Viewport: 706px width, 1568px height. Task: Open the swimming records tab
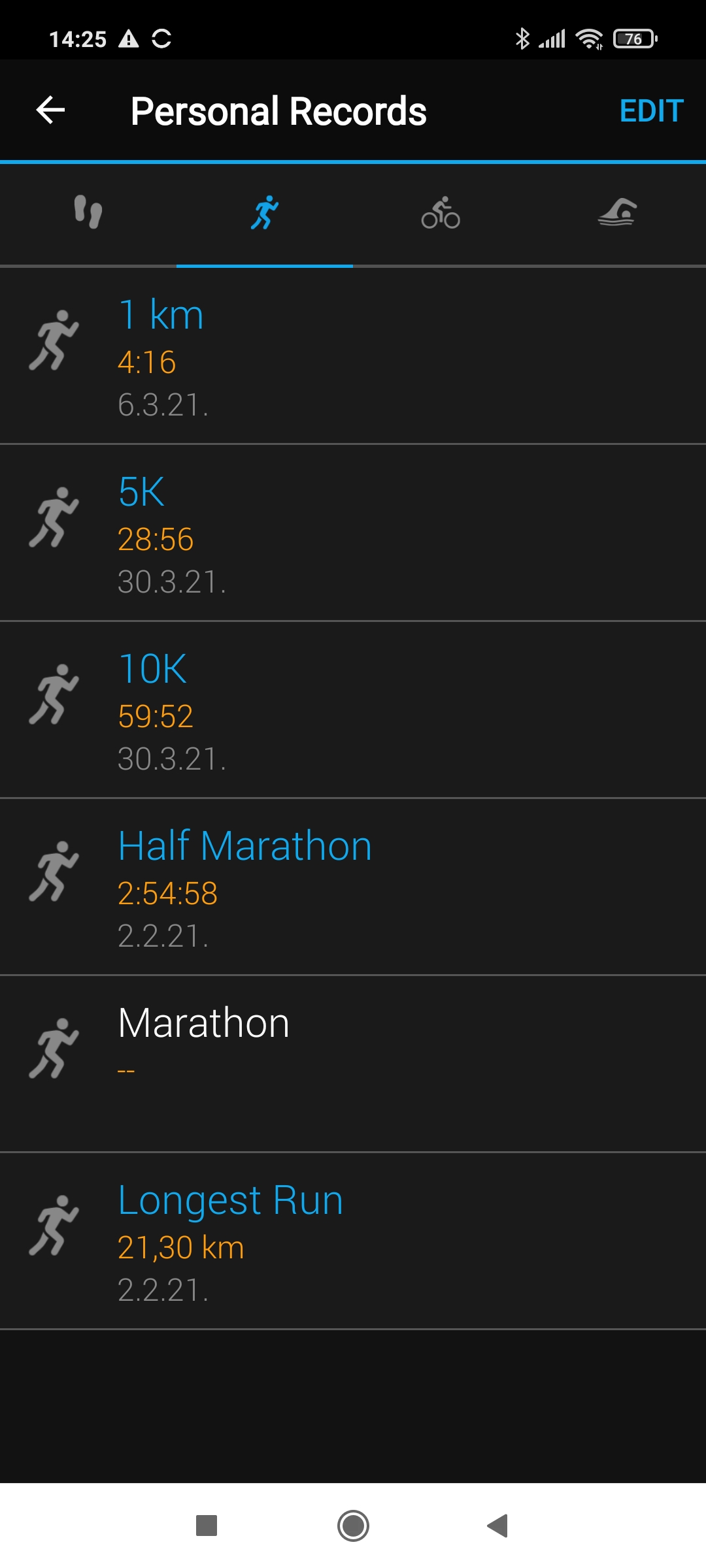click(617, 212)
